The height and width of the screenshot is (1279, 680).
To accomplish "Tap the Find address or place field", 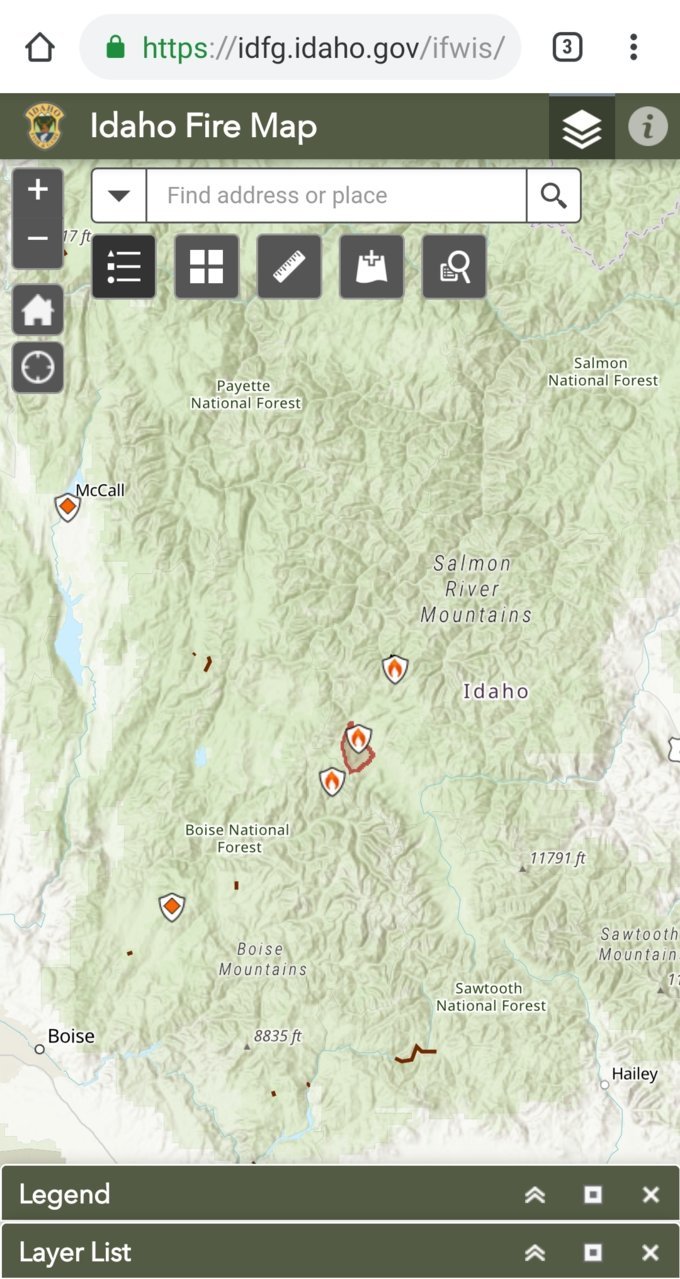I will (336, 195).
